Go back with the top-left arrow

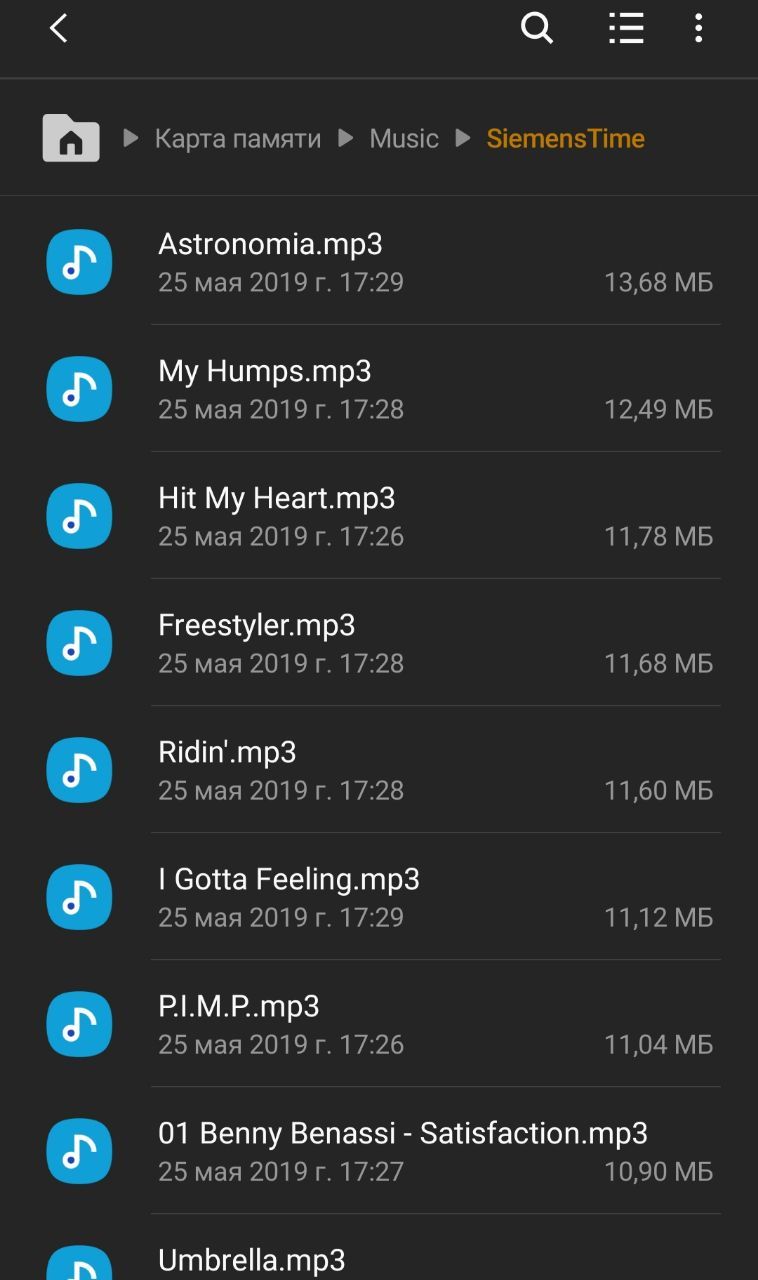58,28
